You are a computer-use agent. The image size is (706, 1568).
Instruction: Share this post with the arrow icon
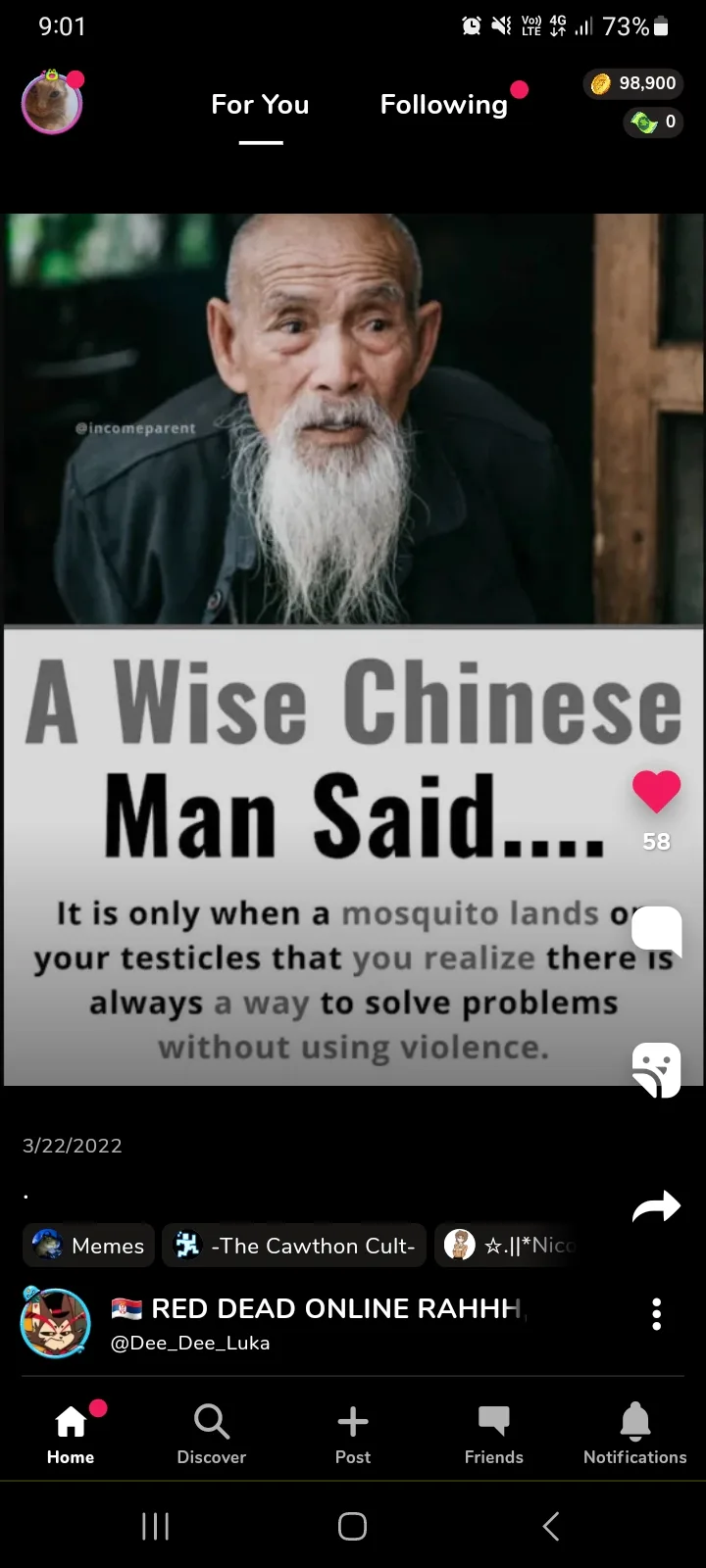point(656,1207)
